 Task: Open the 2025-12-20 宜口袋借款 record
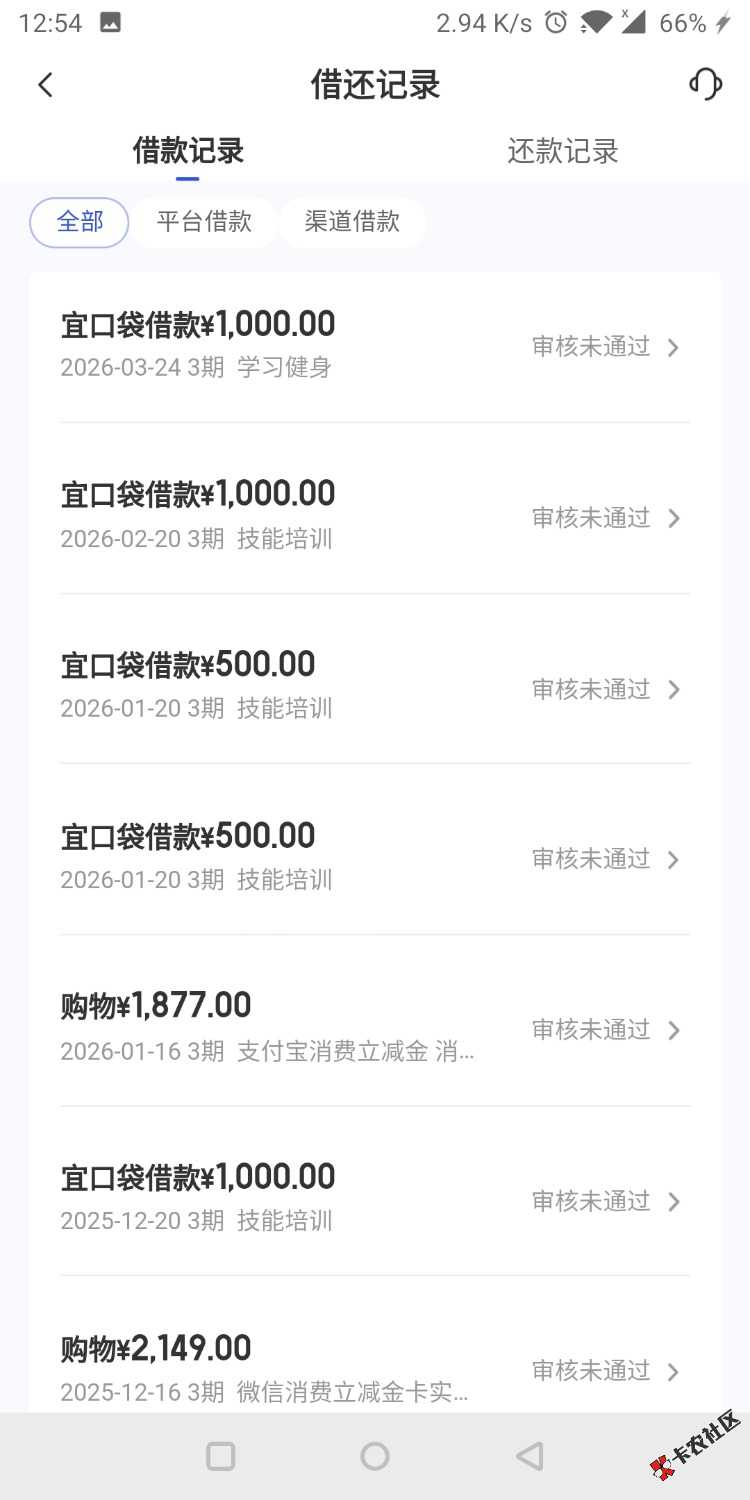point(375,1197)
